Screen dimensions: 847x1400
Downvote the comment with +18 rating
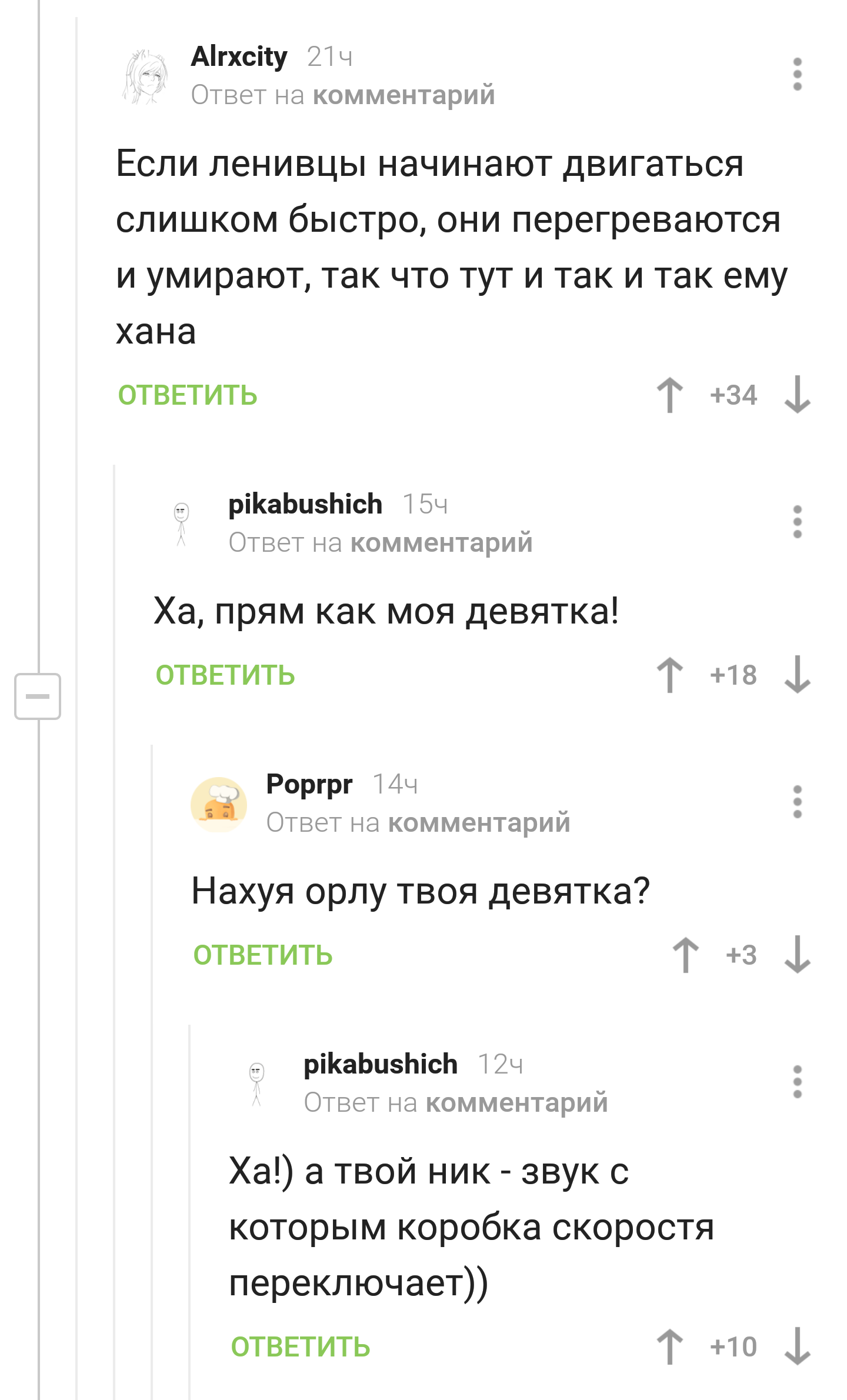797,675
